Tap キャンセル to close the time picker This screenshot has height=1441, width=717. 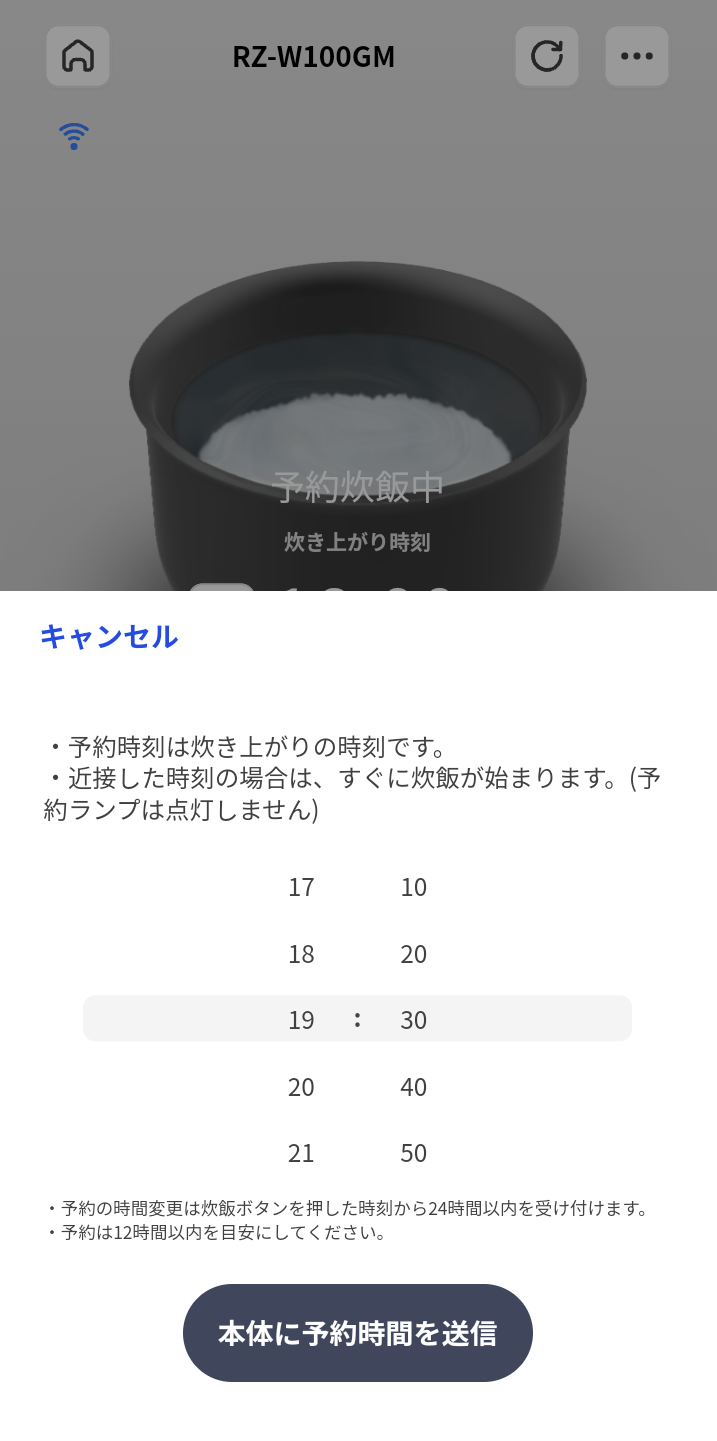pyautogui.click(x=109, y=636)
